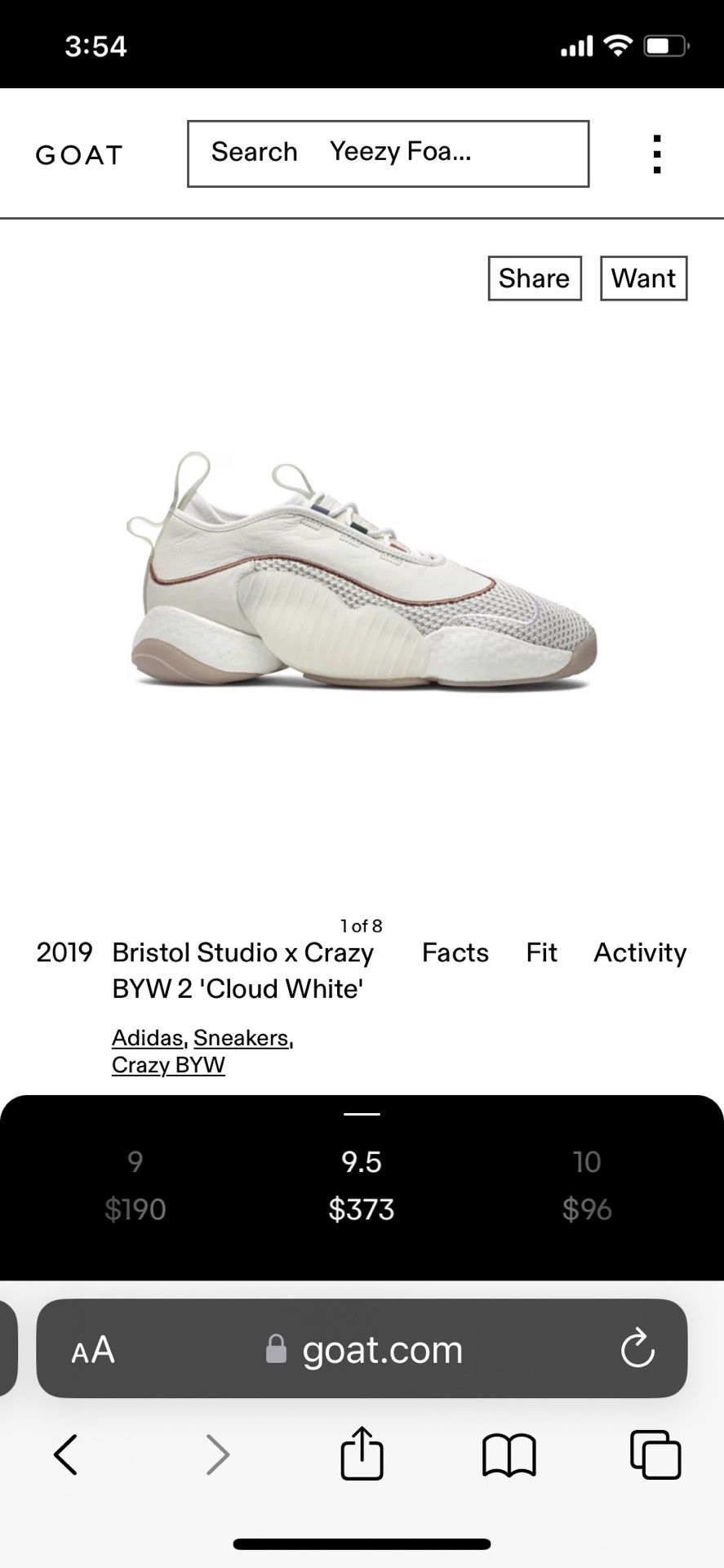Open the GOAT home logo link
Screen dimensions: 724x1568
pos(79,154)
